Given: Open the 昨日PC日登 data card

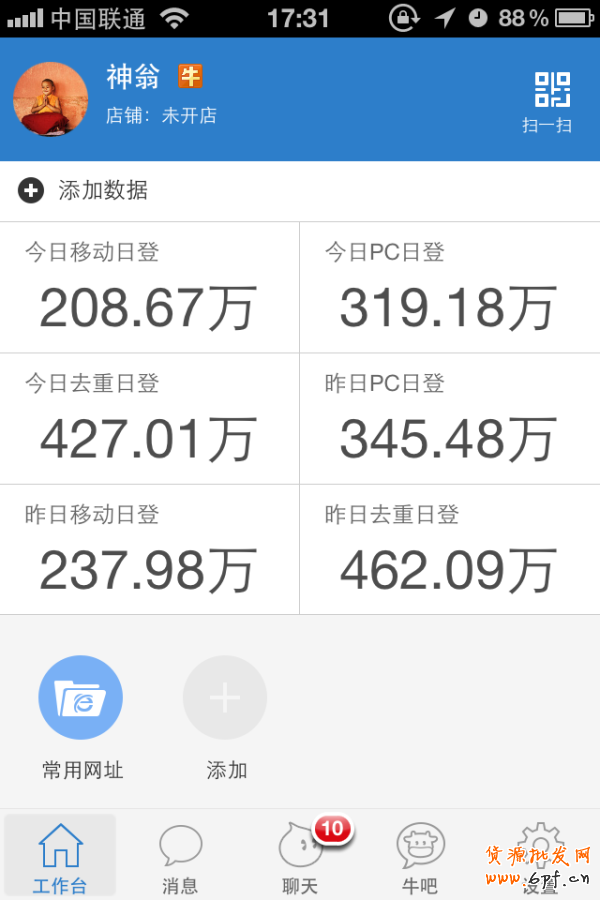Looking at the screenshot, I should 449,418.
